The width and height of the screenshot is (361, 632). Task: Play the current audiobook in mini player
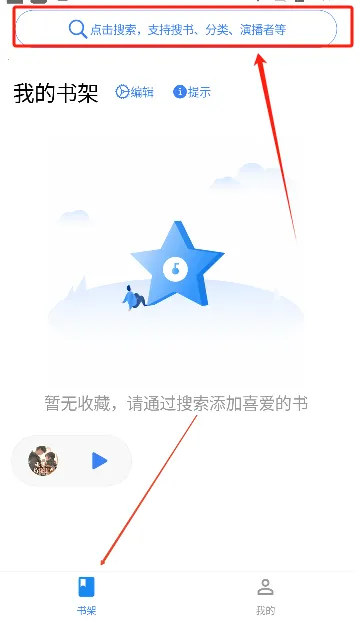[x=99, y=461]
